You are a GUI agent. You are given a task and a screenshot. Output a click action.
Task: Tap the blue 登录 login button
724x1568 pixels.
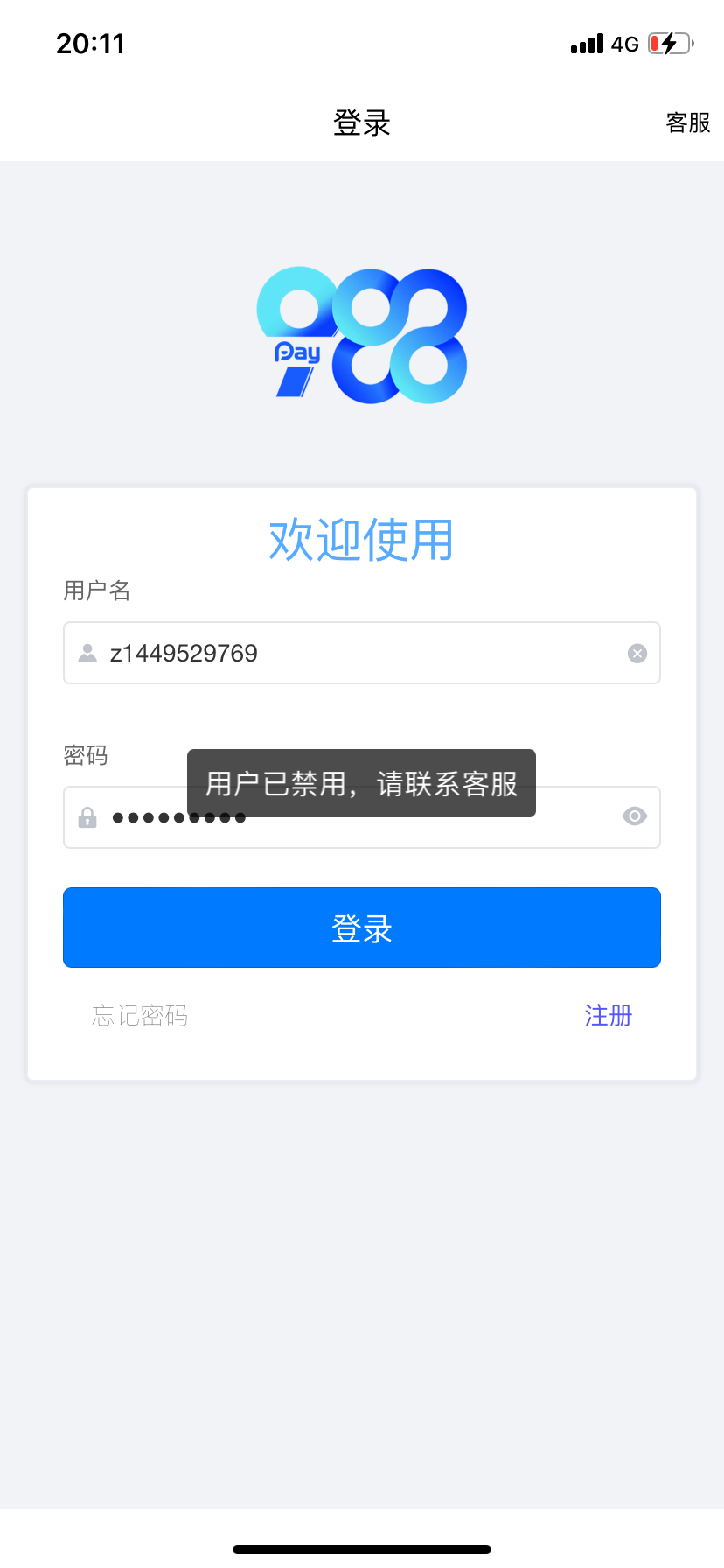point(362,927)
